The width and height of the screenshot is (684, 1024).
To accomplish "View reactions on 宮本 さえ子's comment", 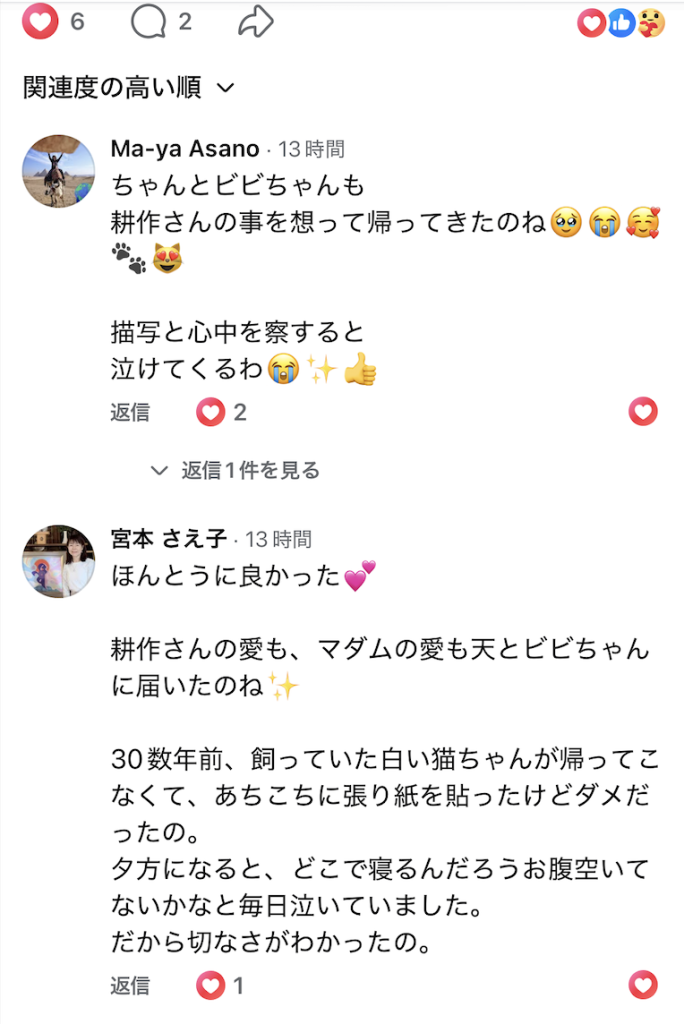I will pos(220,986).
